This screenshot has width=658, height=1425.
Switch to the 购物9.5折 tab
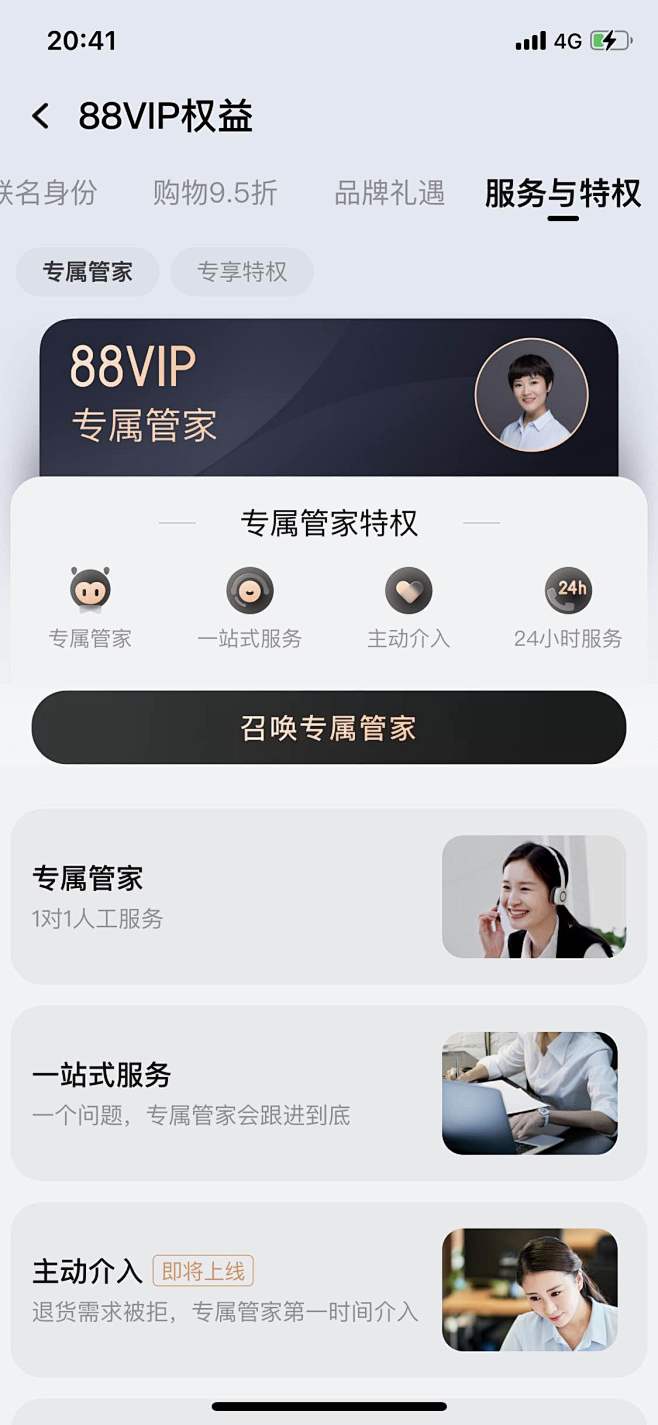point(215,193)
